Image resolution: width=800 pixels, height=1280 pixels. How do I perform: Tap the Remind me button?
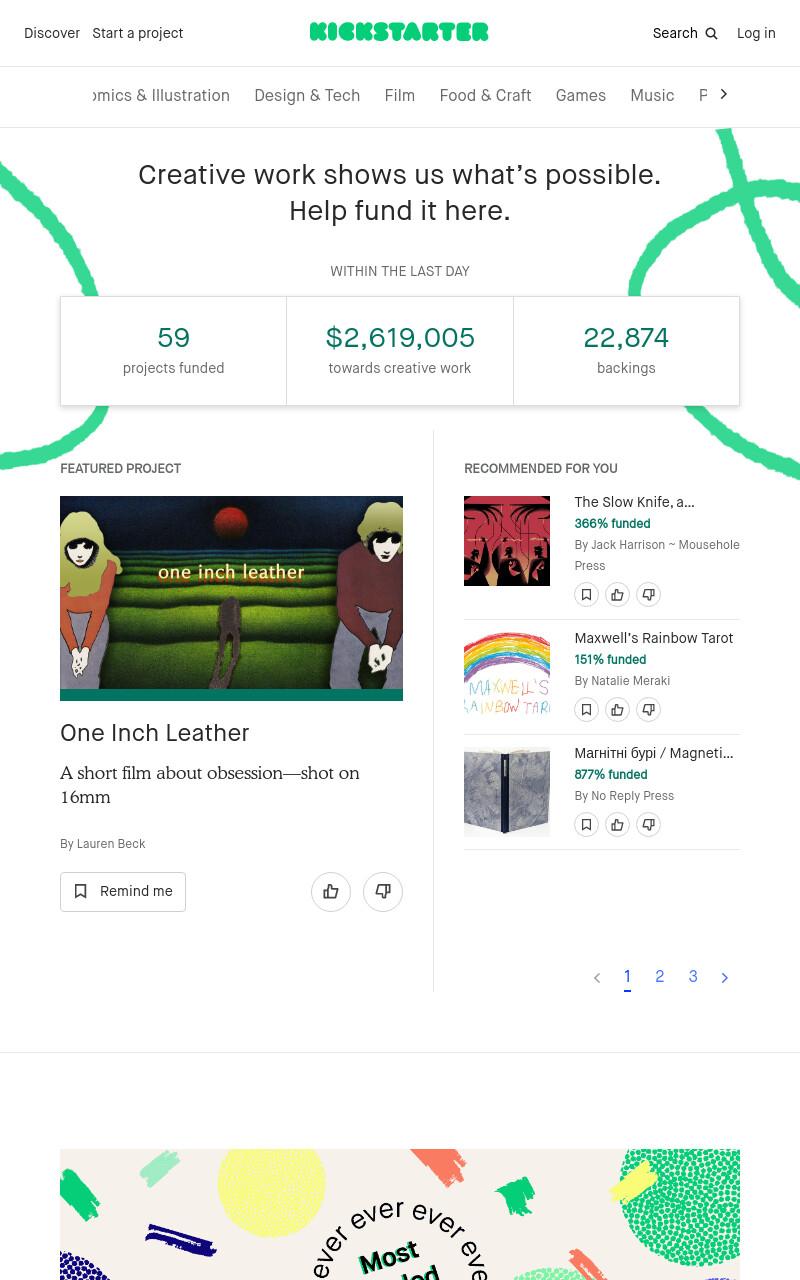123,892
